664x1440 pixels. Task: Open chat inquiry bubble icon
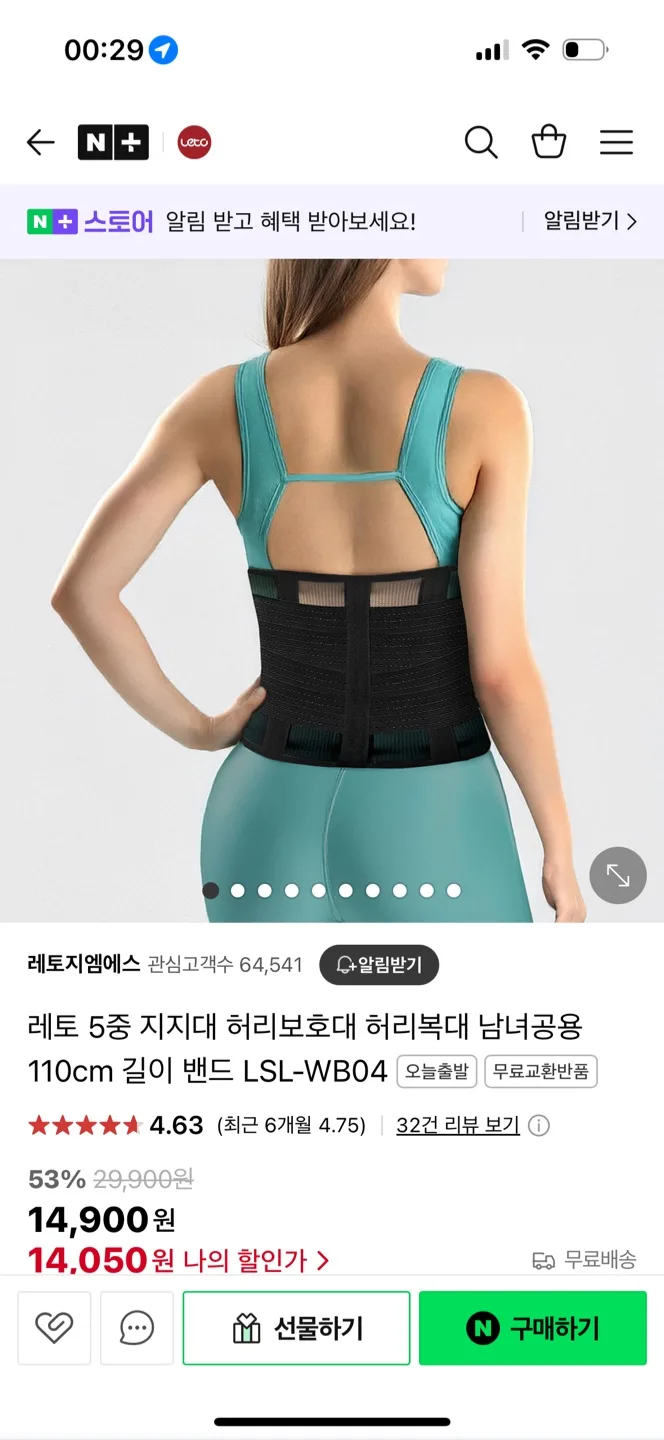click(x=137, y=1328)
